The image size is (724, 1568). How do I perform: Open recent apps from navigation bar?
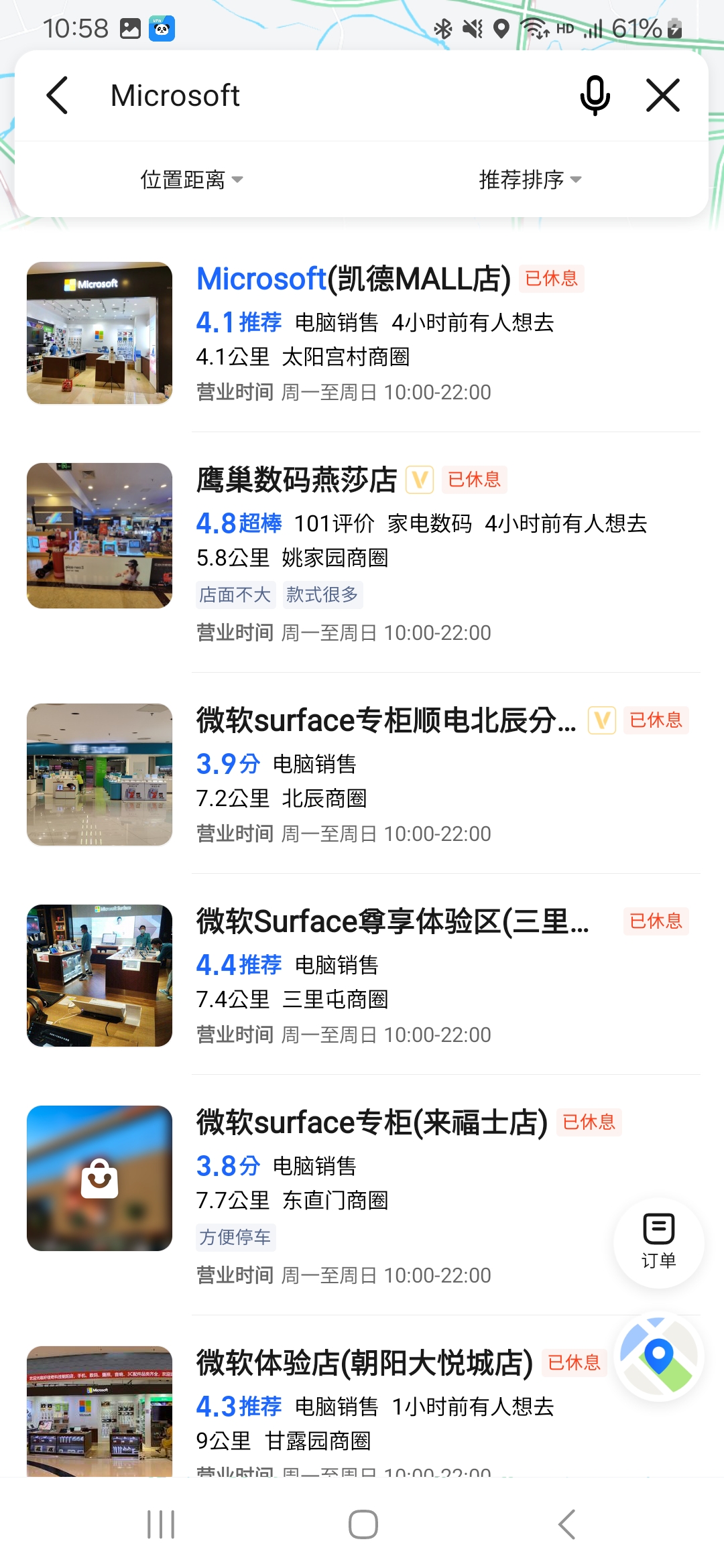click(x=161, y=1524)
